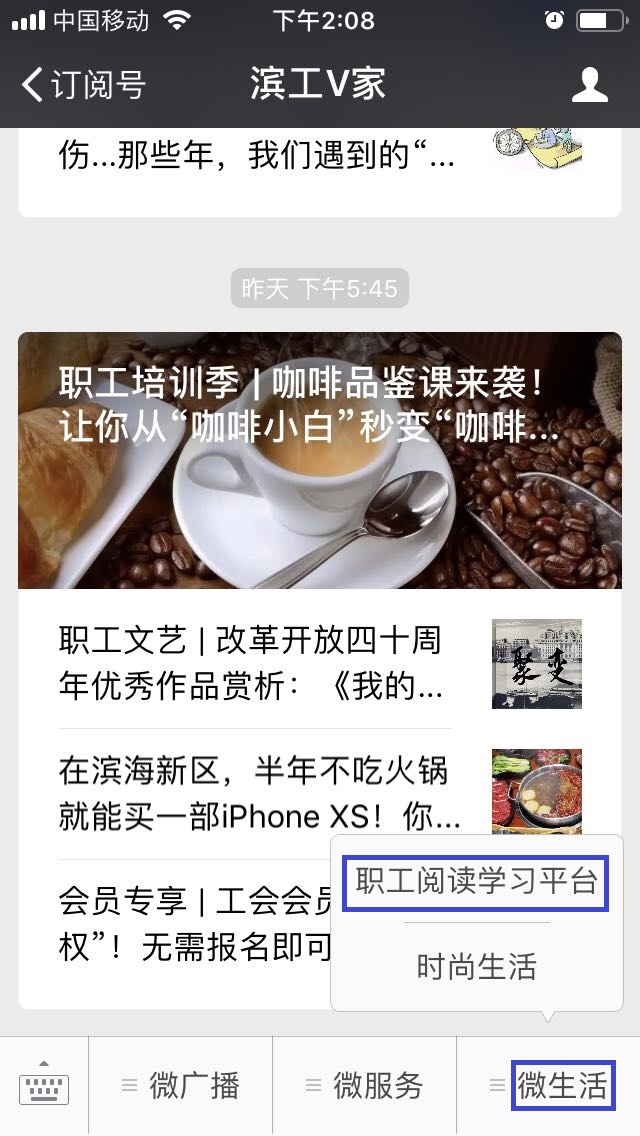Choose 时尚生活 in the popup menu

[x=476, y=967]
